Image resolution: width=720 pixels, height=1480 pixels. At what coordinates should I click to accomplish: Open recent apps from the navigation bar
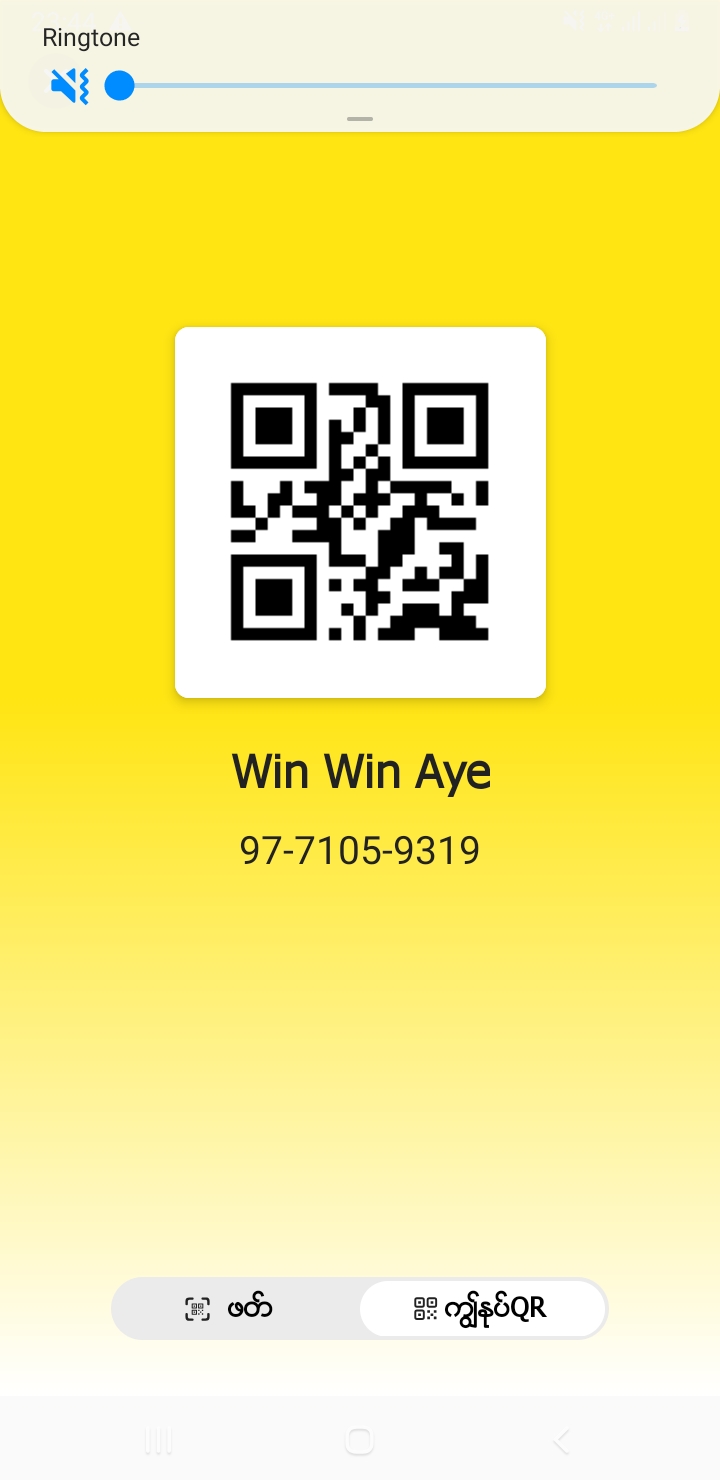[158, 1441]
